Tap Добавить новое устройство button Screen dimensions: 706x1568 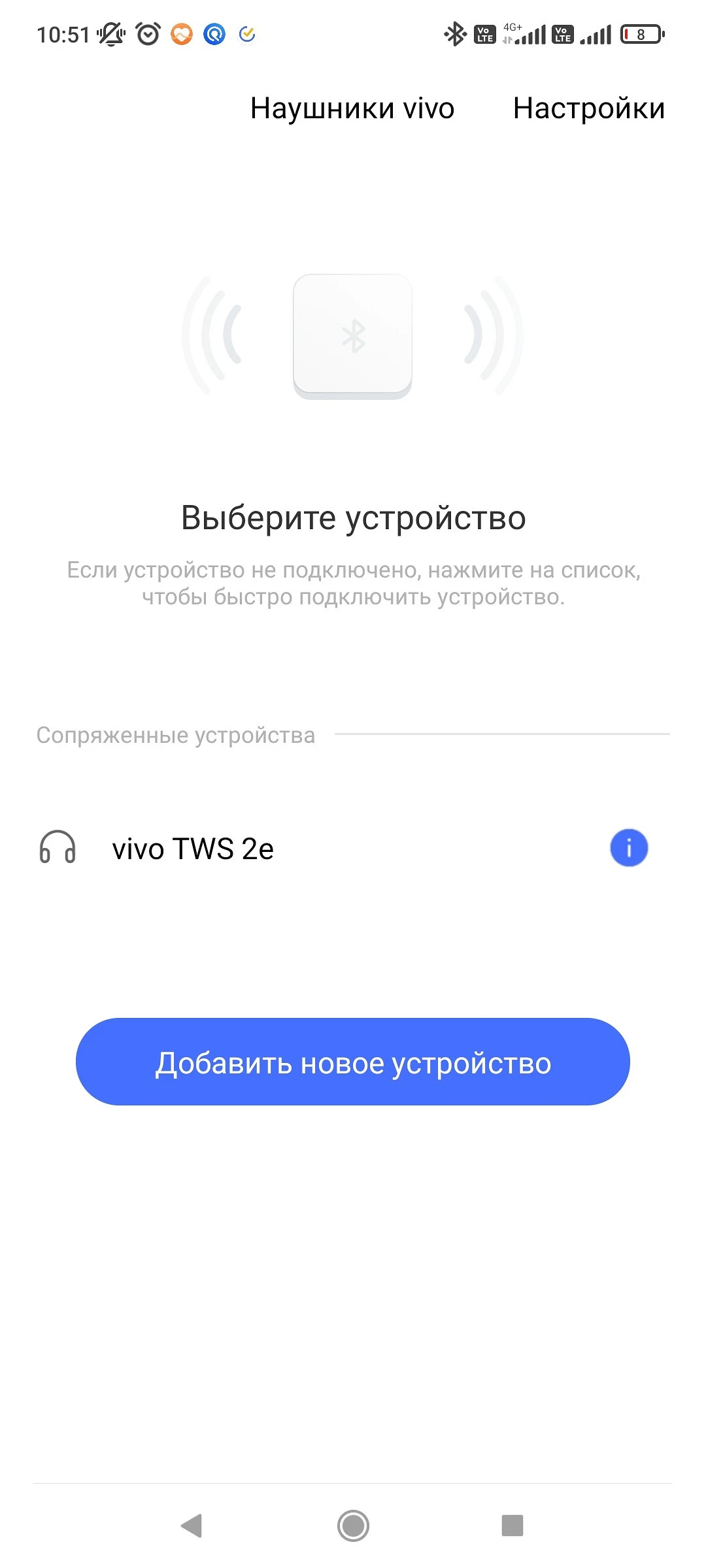[x=353, y=1062]
